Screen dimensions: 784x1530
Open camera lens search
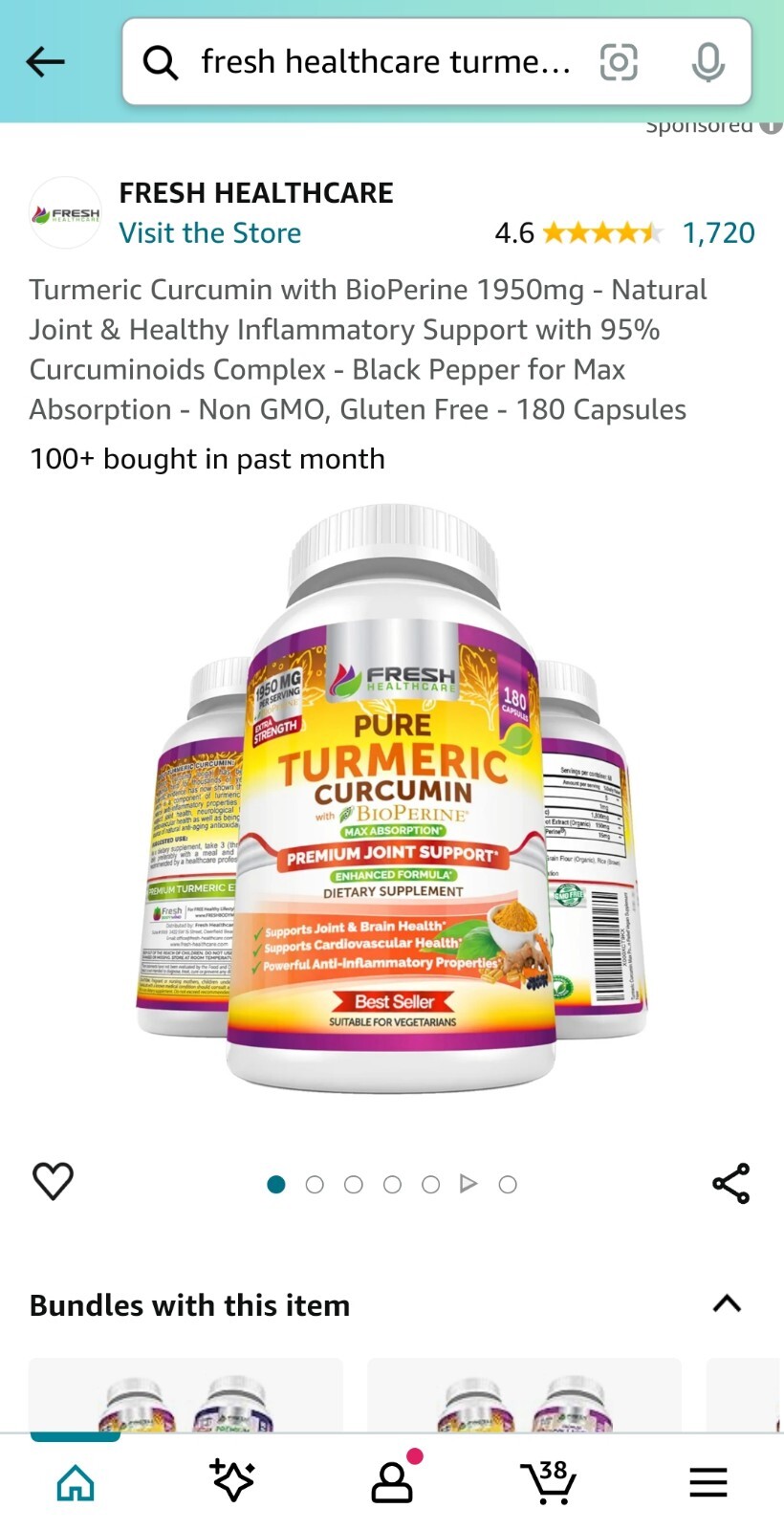(619, 62)
